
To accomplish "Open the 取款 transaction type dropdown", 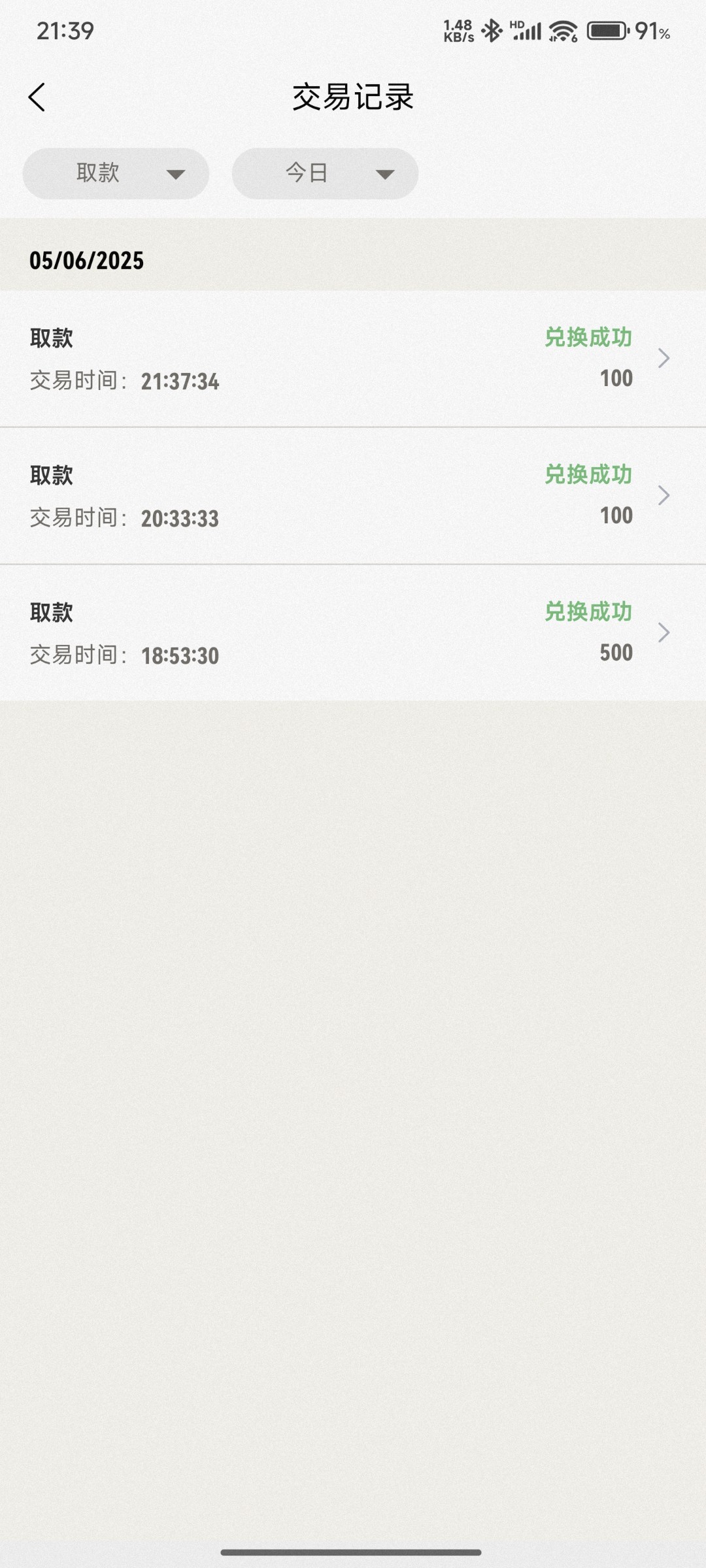I will (116, 173).
